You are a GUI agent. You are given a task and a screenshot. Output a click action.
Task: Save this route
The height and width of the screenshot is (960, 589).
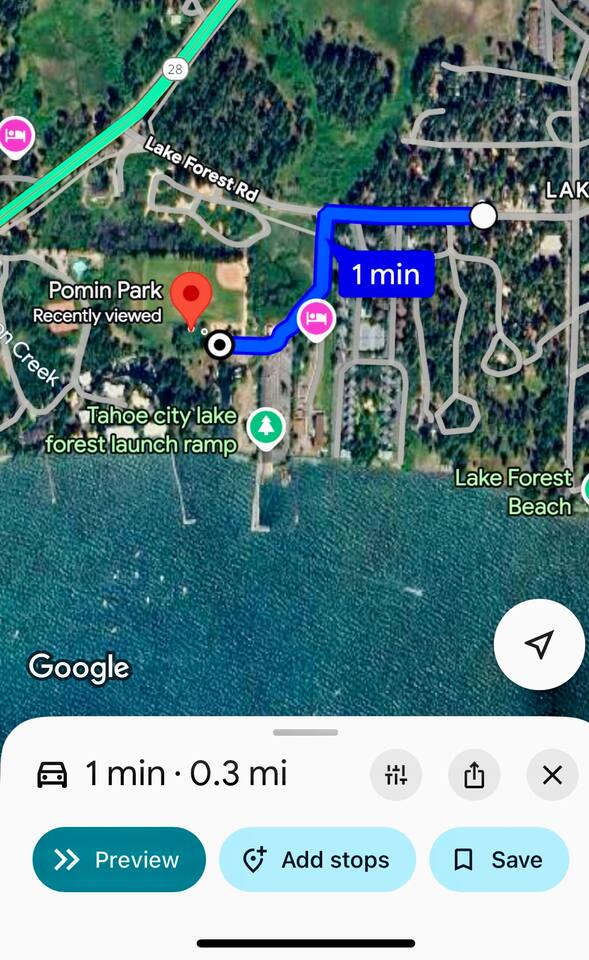[x=499, y=859]
